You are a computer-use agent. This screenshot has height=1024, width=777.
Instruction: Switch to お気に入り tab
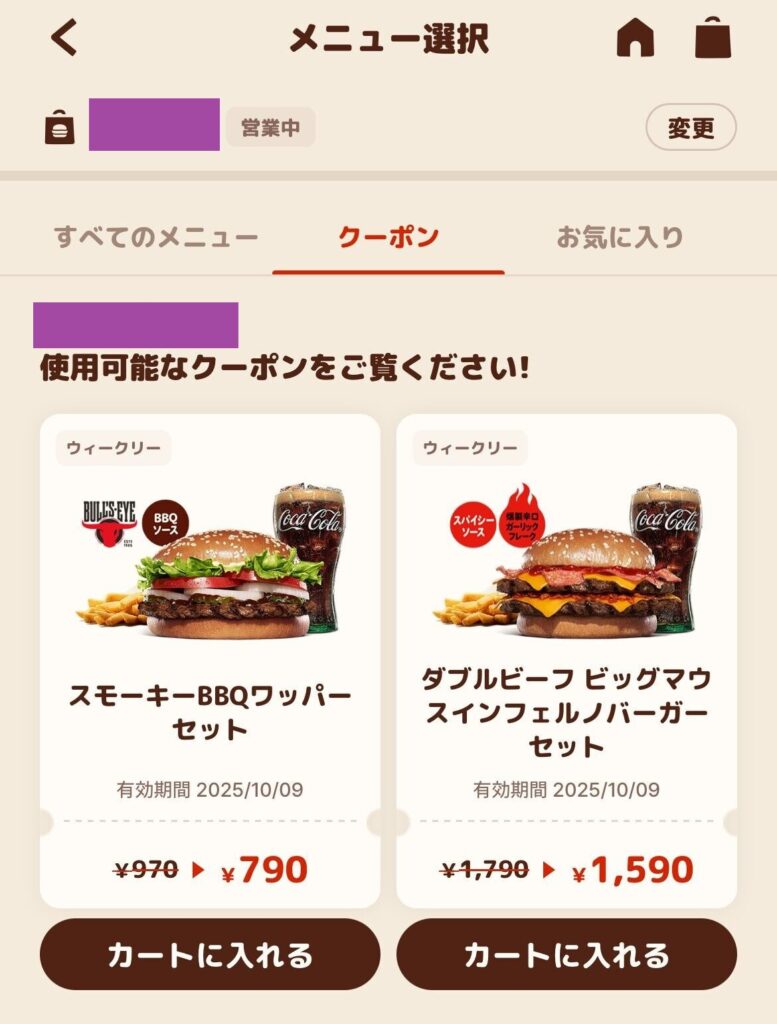pos(619,237)
